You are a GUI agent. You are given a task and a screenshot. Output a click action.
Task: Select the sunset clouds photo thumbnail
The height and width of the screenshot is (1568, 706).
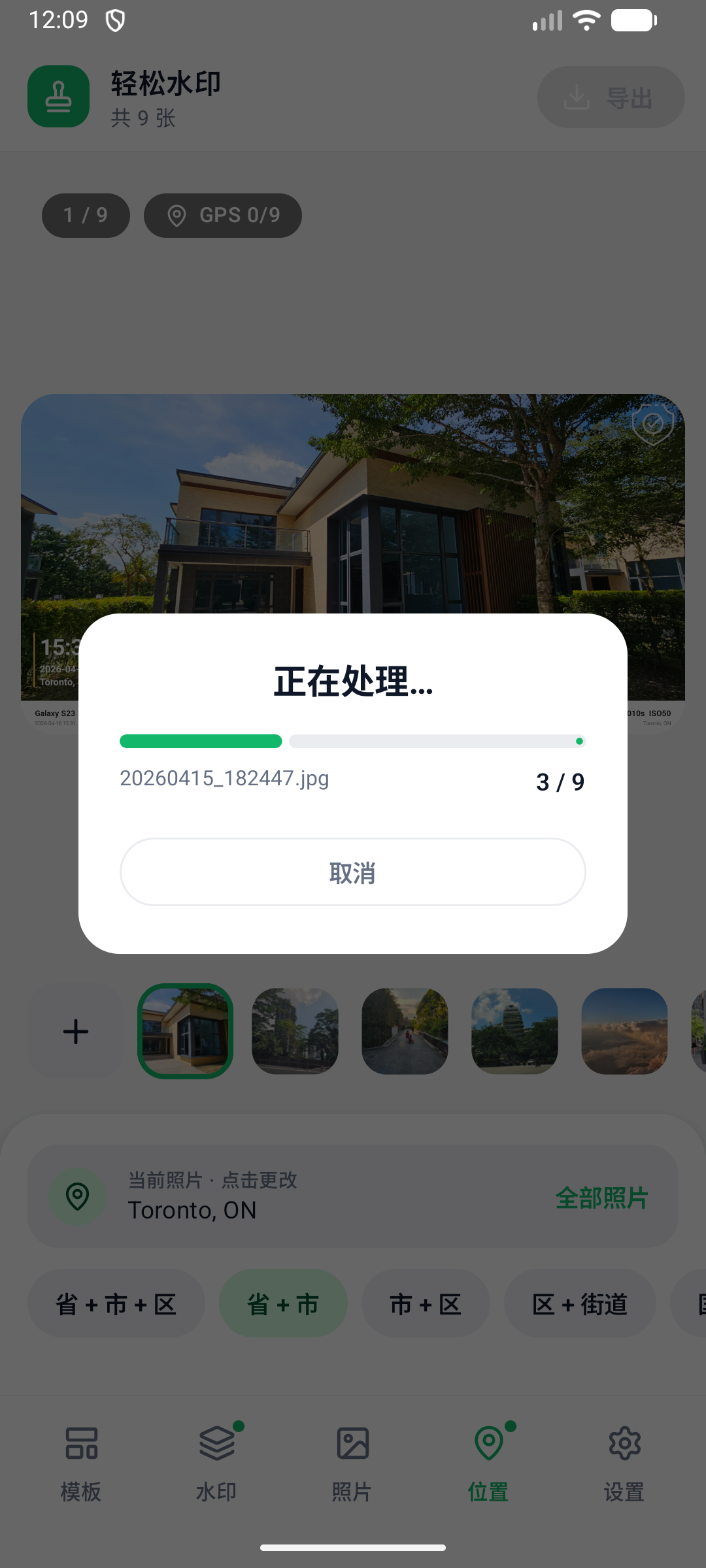pyautogui.click(x=624, y=1032)
